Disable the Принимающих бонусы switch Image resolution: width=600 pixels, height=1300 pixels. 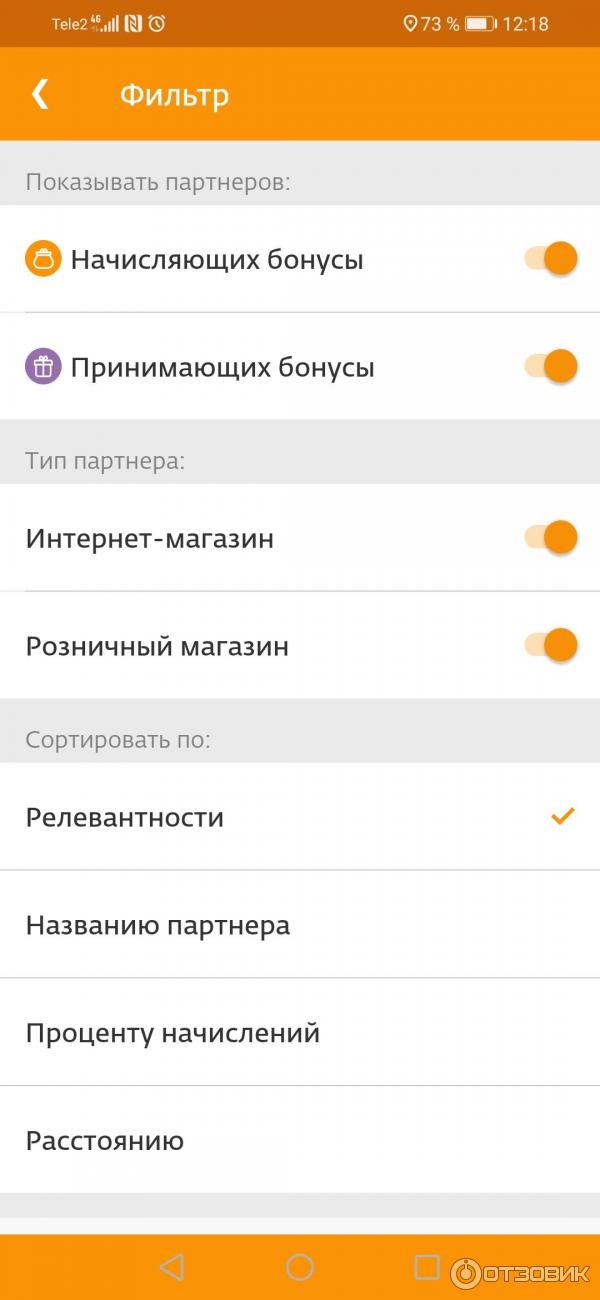551,366
